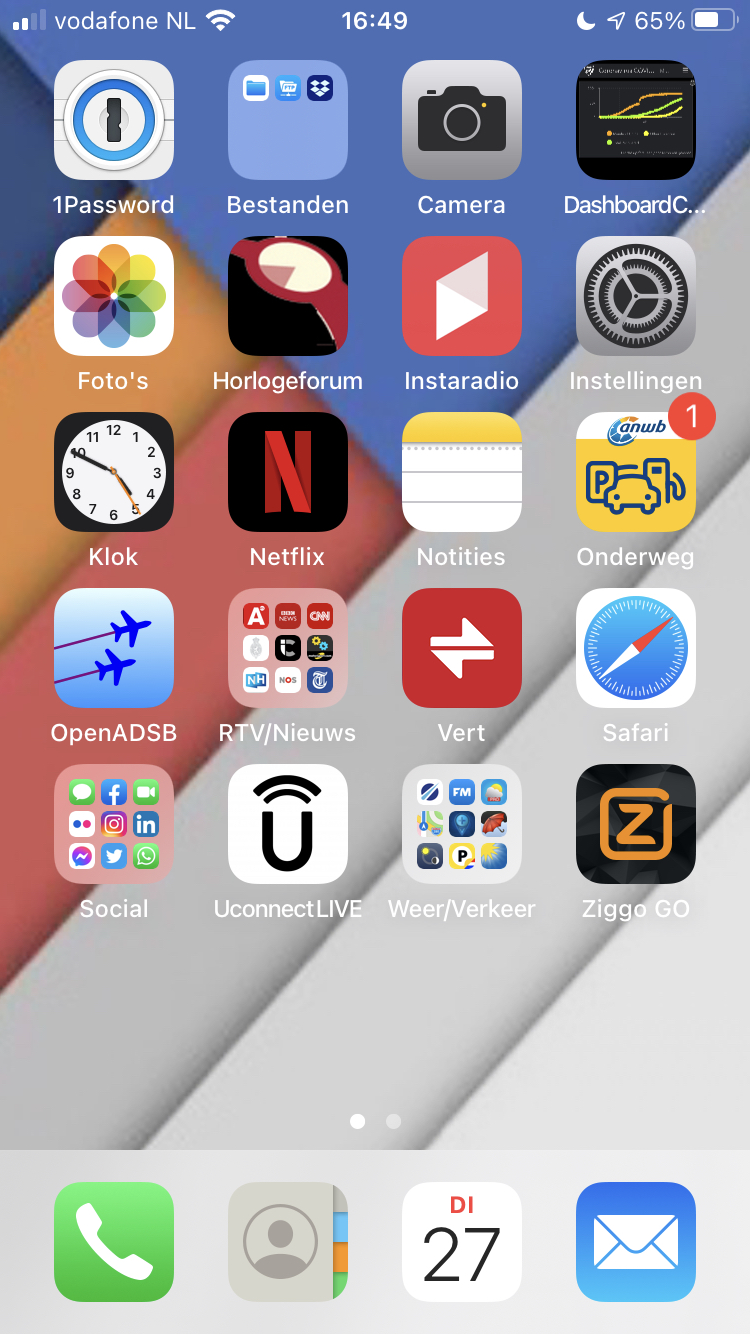Open the Weer/Verkeer folder
Image resolution: width=750 pixels, height=1334 pixels.
click(x=462, y=824)
